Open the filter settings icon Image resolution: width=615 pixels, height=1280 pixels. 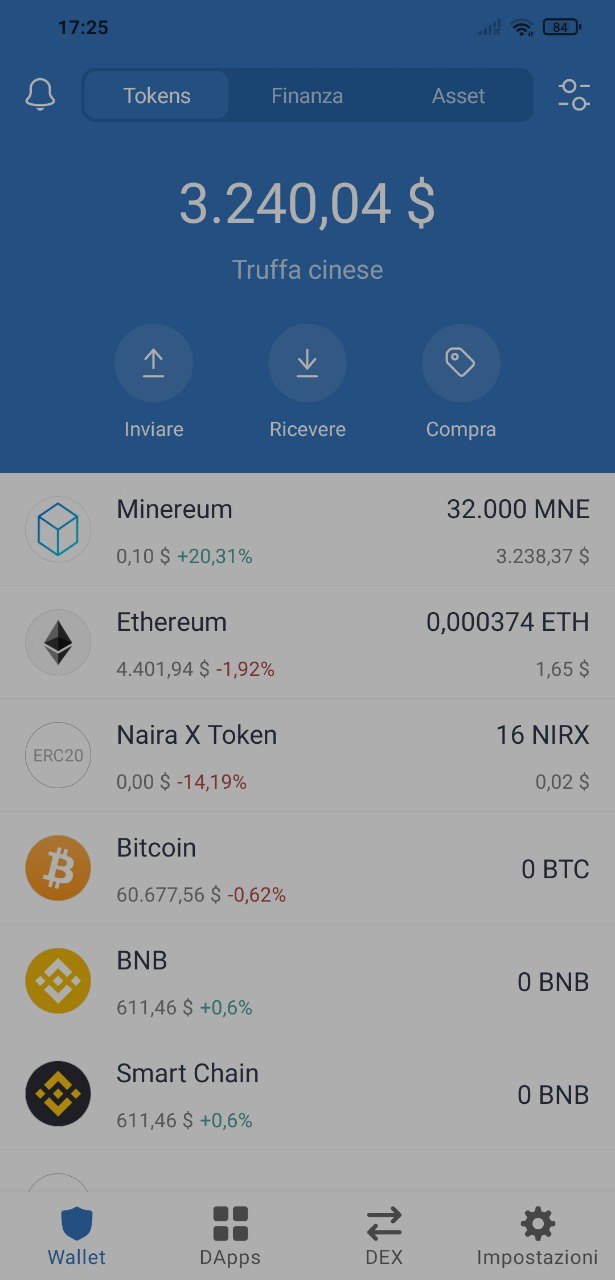tap(574, 96)
